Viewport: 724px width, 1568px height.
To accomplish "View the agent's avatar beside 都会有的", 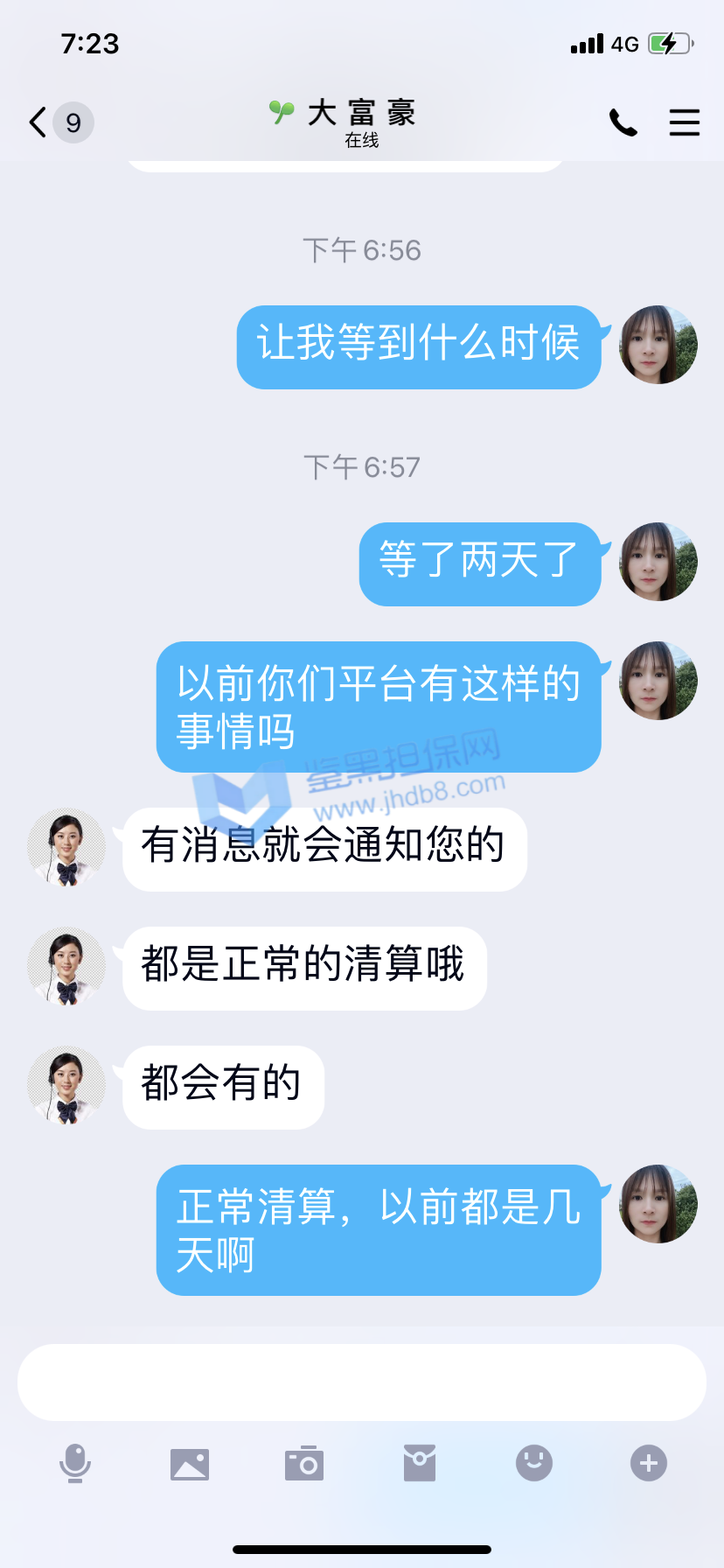I will pyautogui.click(x=66, y=1085).
